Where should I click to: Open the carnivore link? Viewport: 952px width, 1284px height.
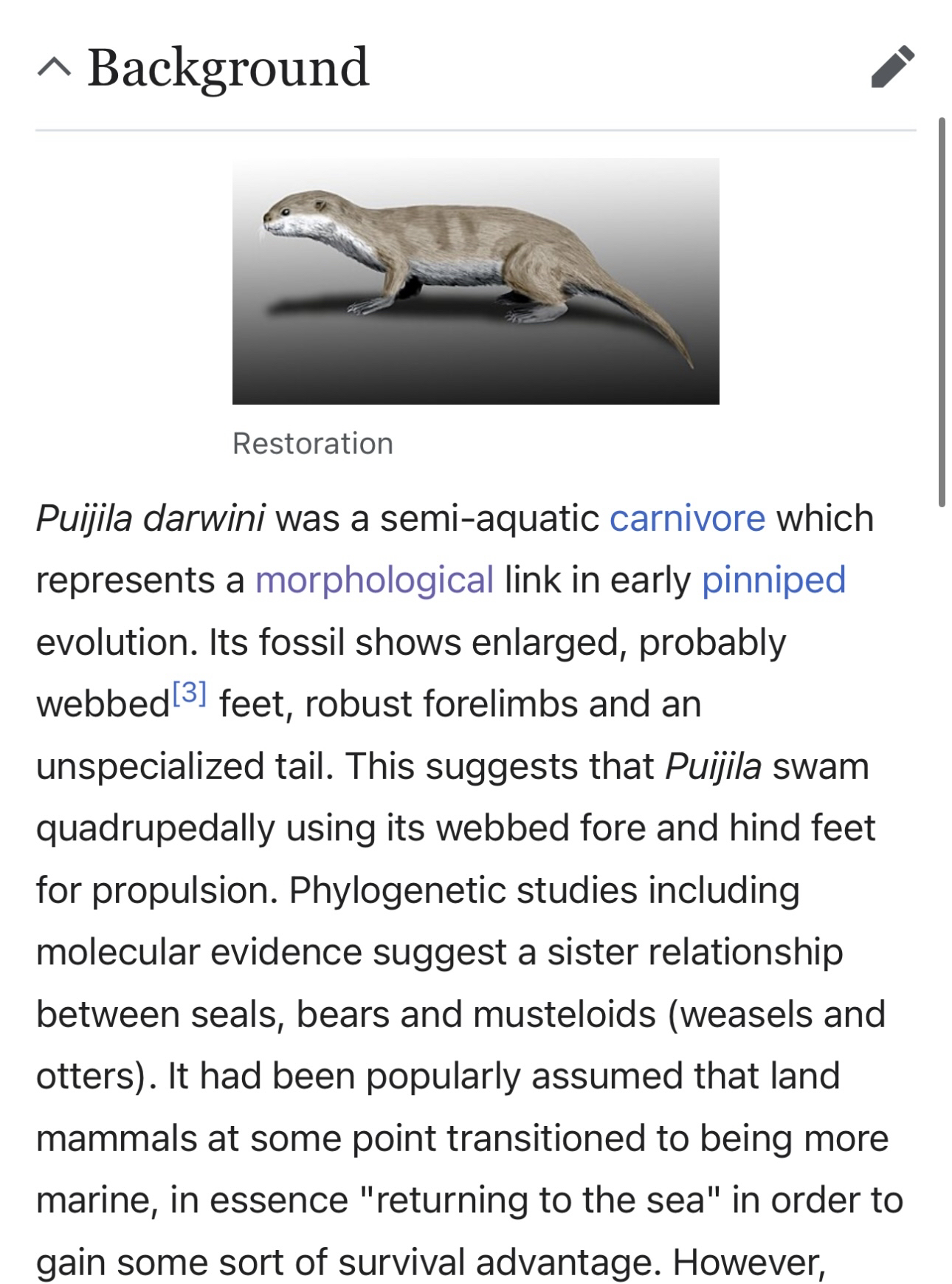click(687, 518)
